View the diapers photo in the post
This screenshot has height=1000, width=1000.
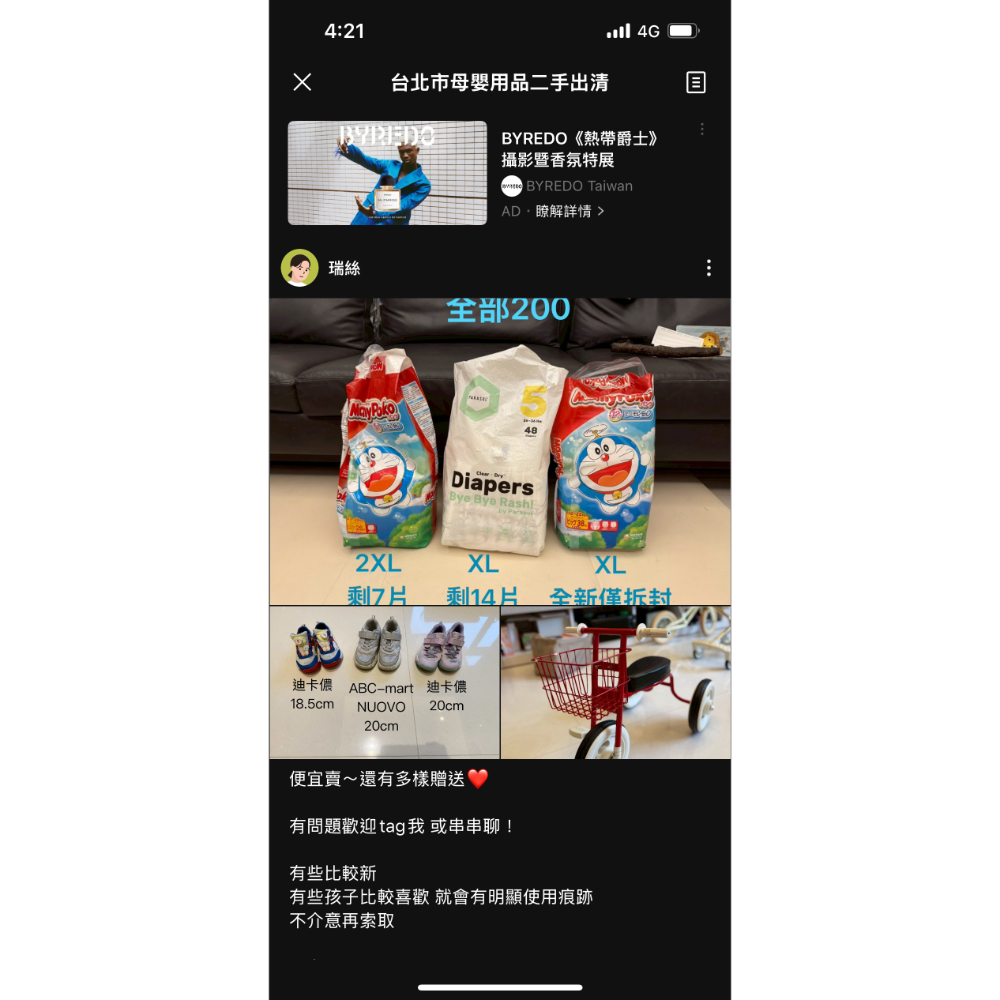pos(500,452)
